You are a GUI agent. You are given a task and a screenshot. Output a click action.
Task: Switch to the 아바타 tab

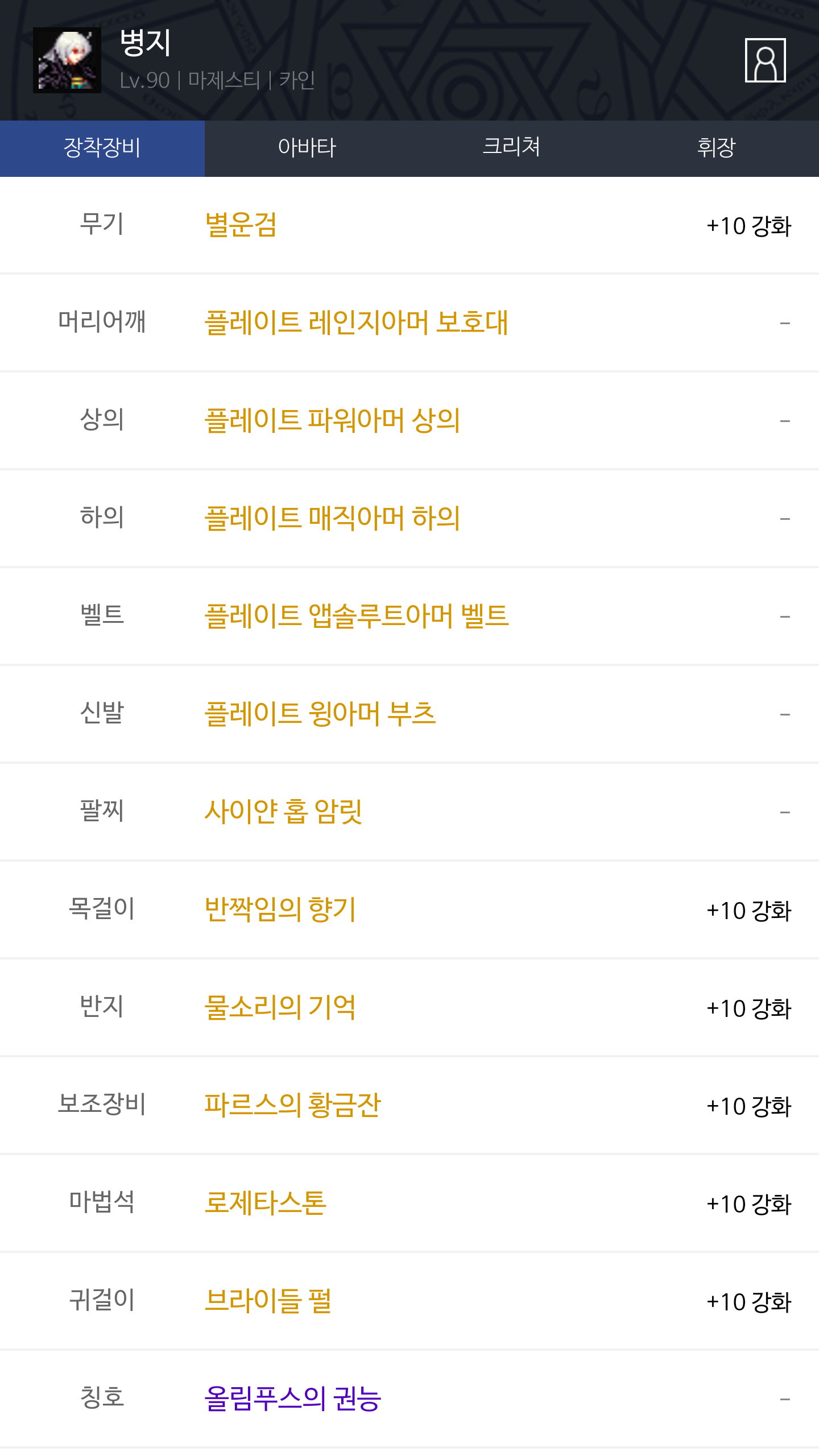[307, 148]
